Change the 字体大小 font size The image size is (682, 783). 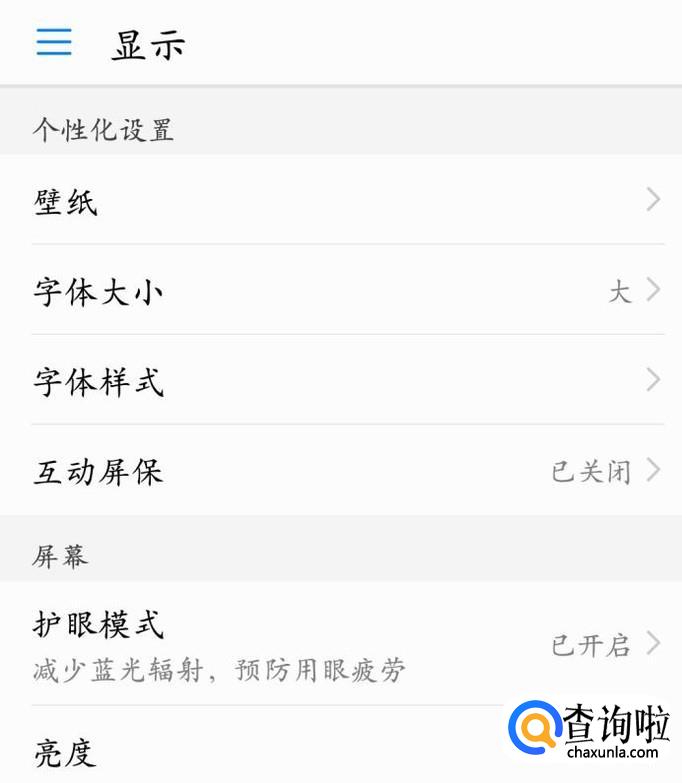(x=340, y=291)
